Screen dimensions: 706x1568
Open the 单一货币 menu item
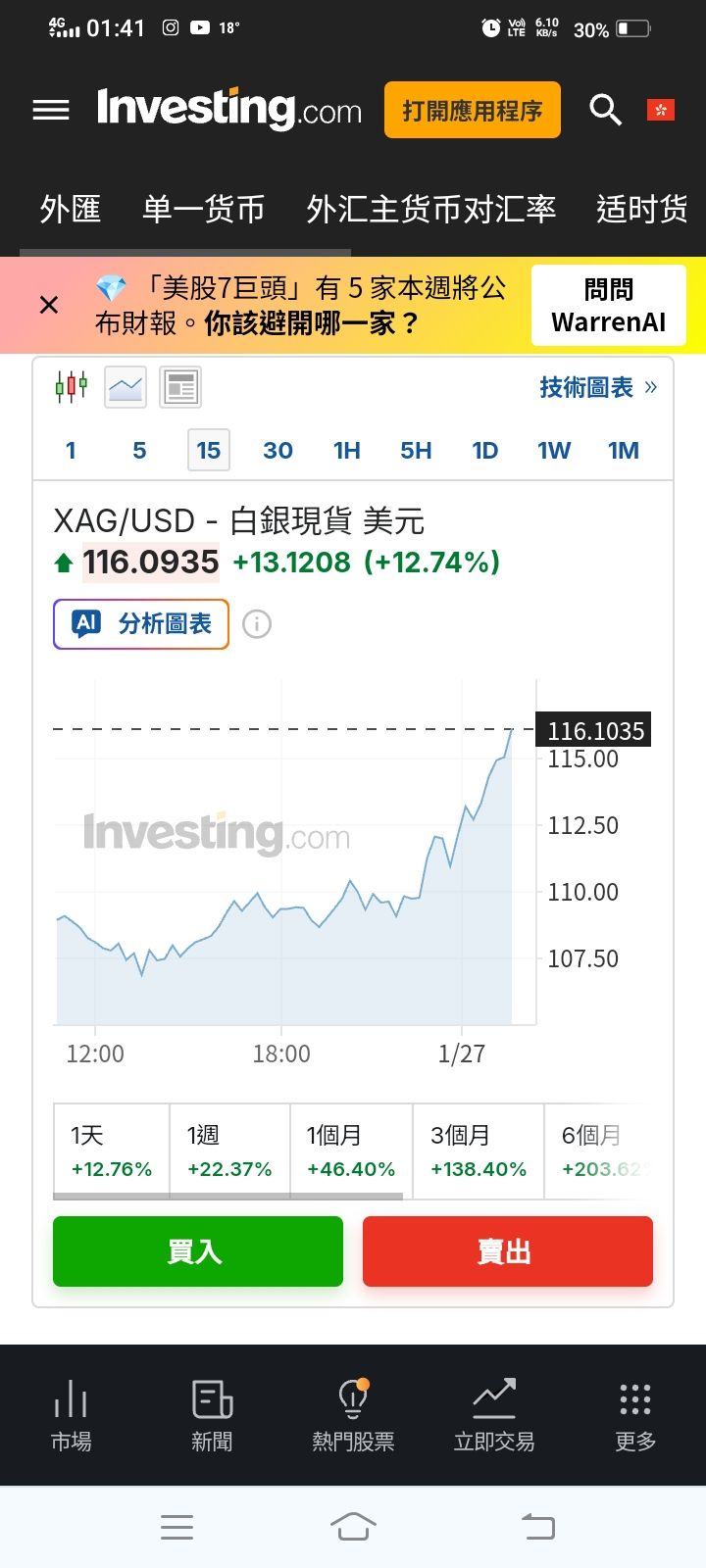click(203, 209)
